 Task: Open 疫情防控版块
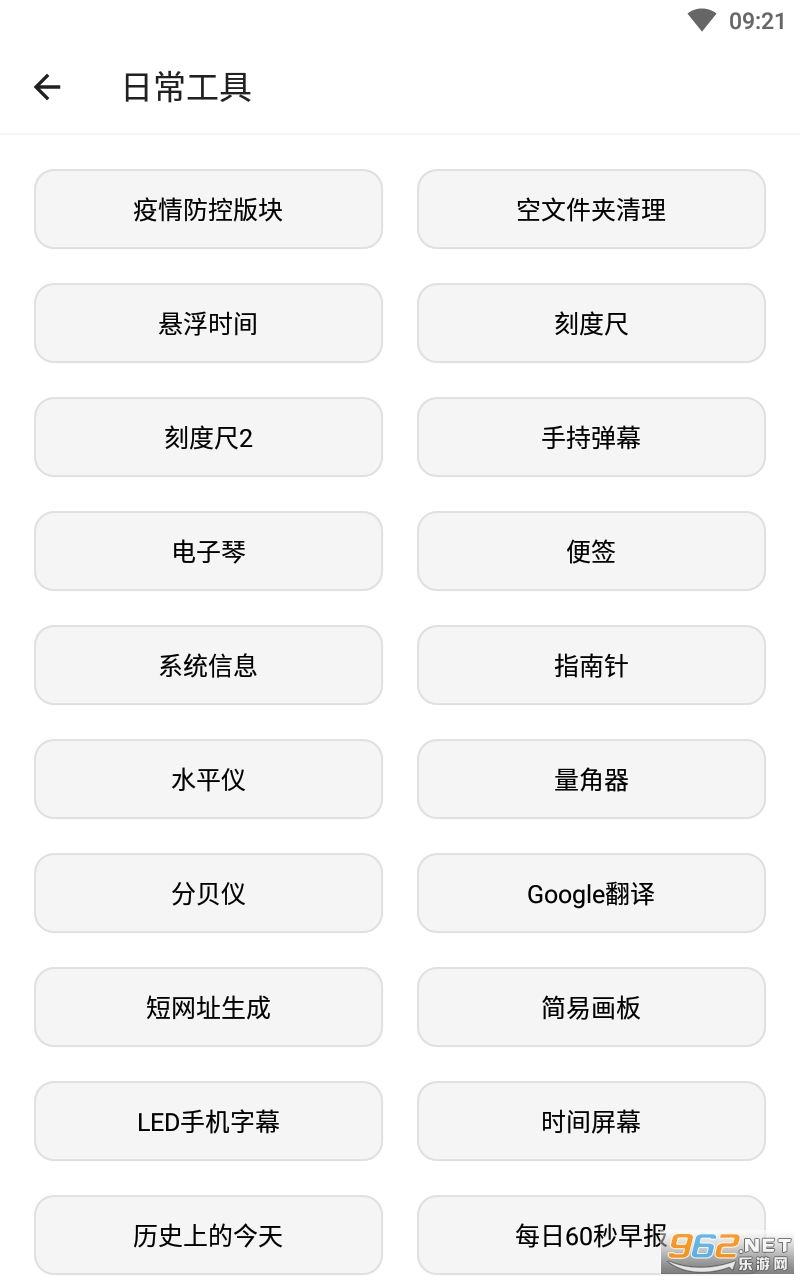click(208, 209)
